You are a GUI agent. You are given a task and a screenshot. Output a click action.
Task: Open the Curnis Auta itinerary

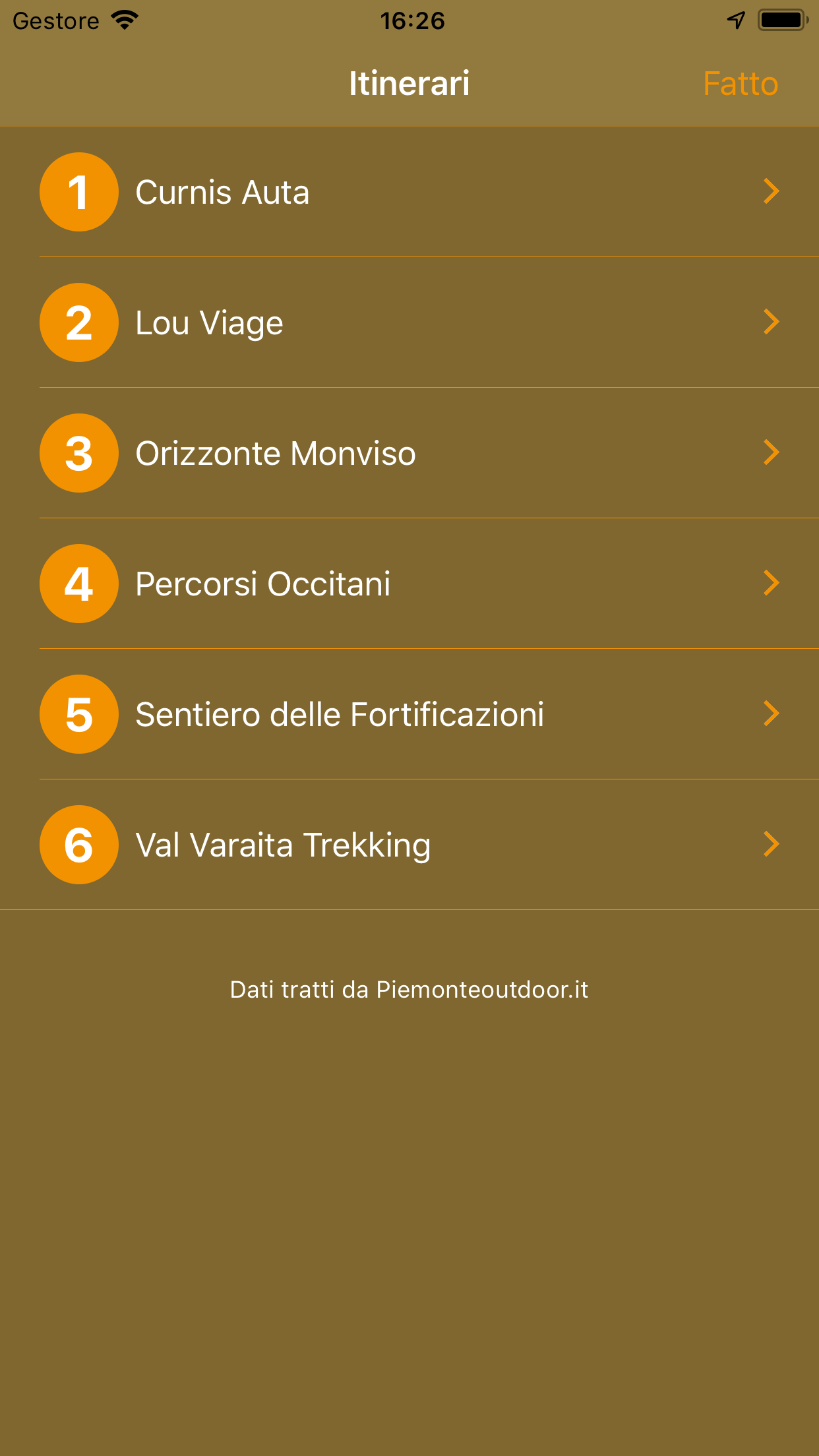click(409, 192)
